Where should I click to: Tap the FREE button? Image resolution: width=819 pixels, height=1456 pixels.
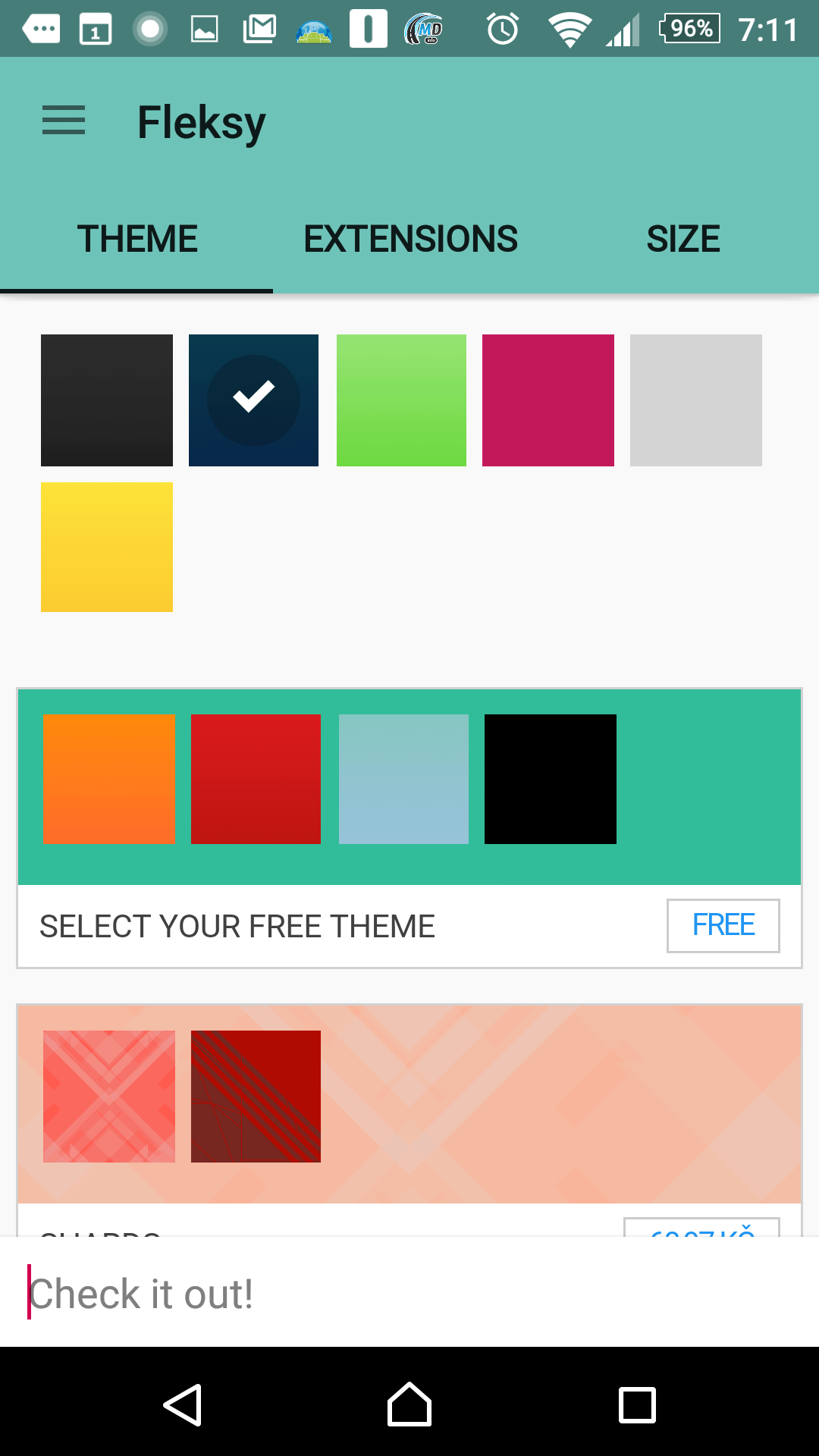pyautogui.click(x=723, y=925)
